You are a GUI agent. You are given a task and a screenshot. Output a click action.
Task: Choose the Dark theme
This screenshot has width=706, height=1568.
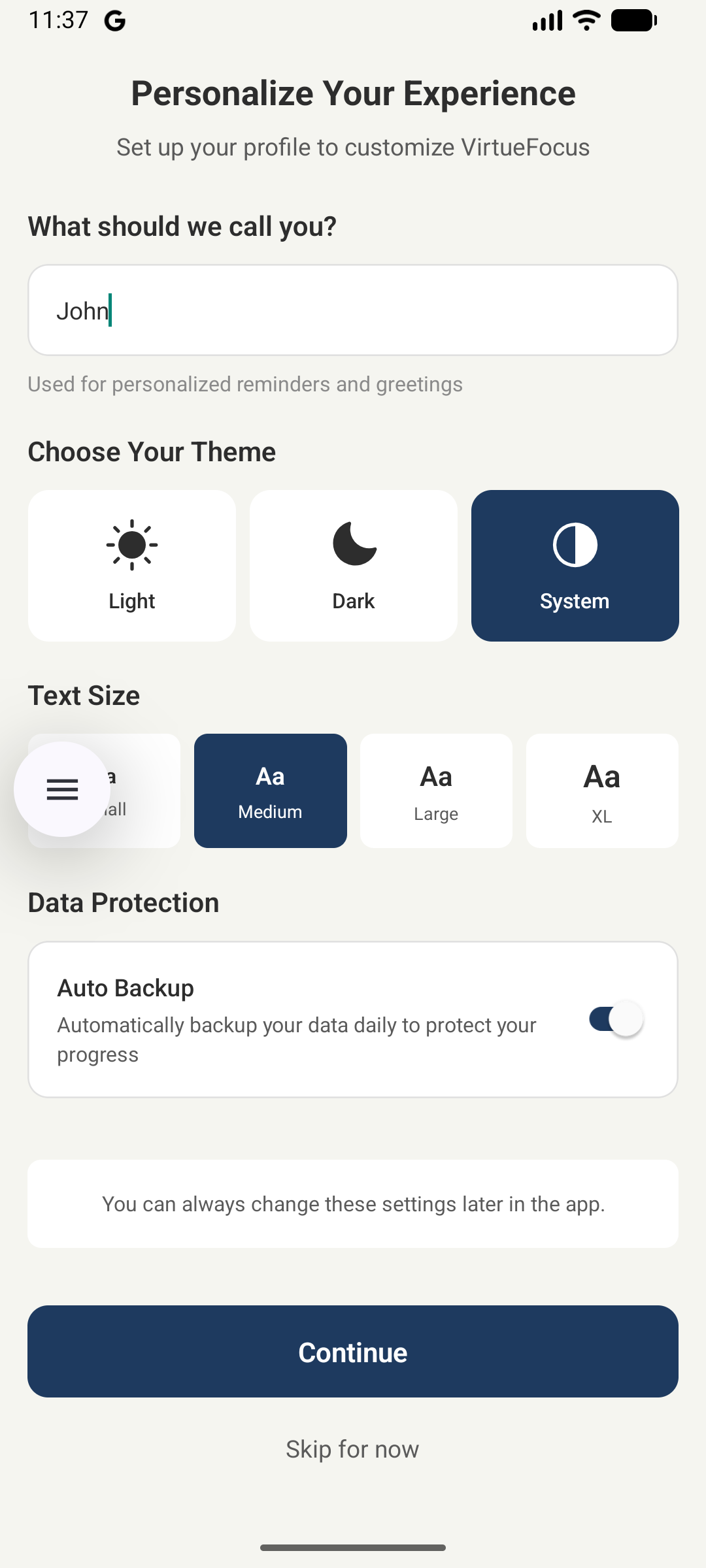click(354, 566)
